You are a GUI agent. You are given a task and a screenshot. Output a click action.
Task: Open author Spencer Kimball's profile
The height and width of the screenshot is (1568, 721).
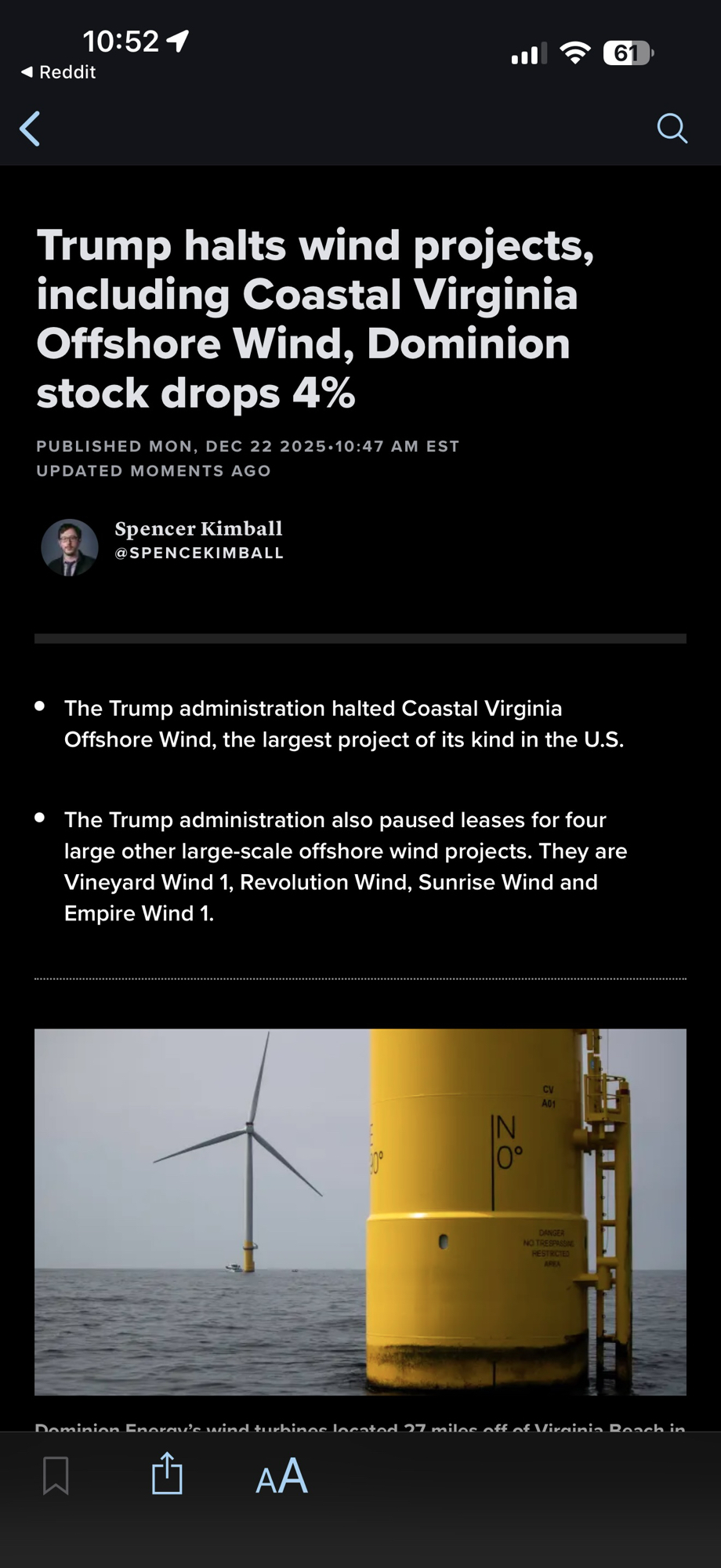(198, 529)
